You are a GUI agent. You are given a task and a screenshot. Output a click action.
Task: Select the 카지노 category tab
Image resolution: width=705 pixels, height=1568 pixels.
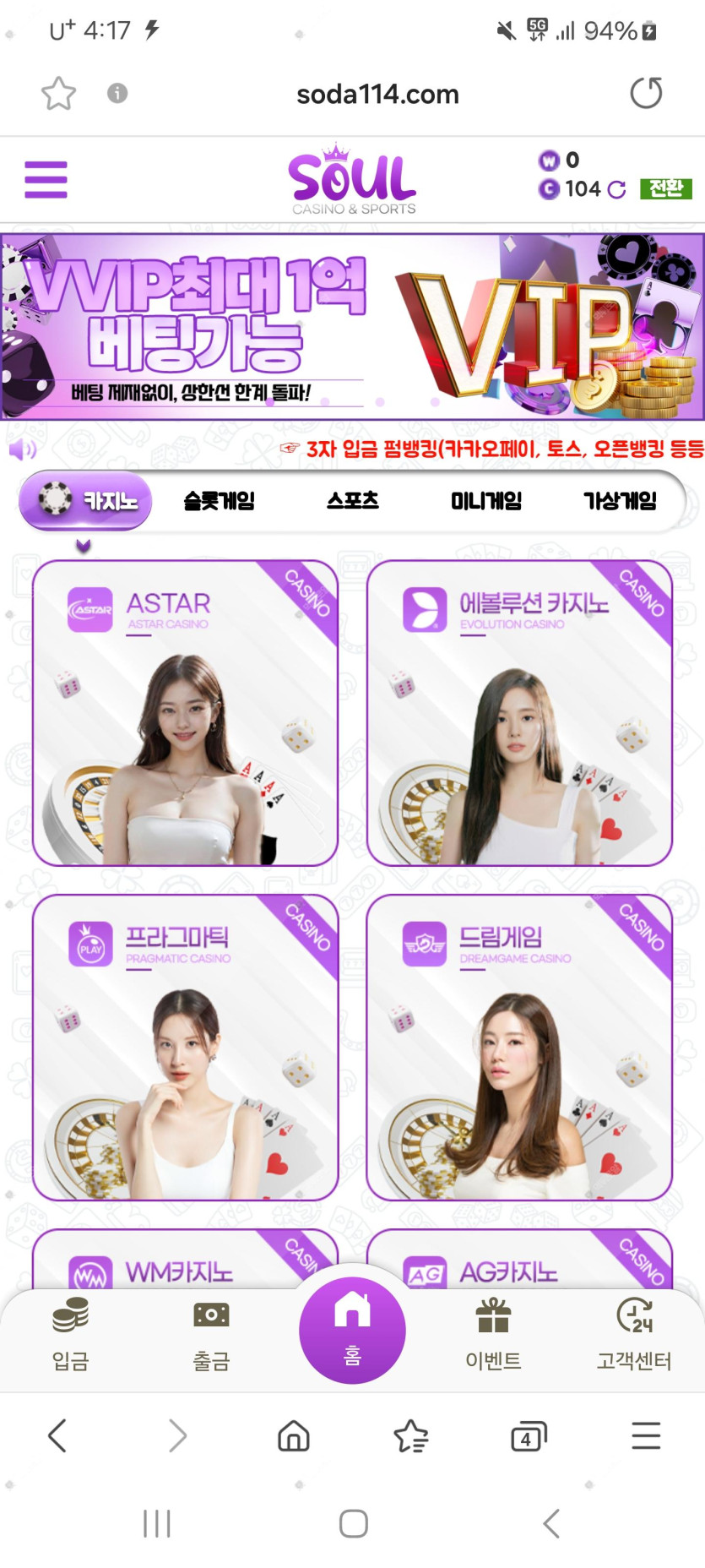click(86, 500)
